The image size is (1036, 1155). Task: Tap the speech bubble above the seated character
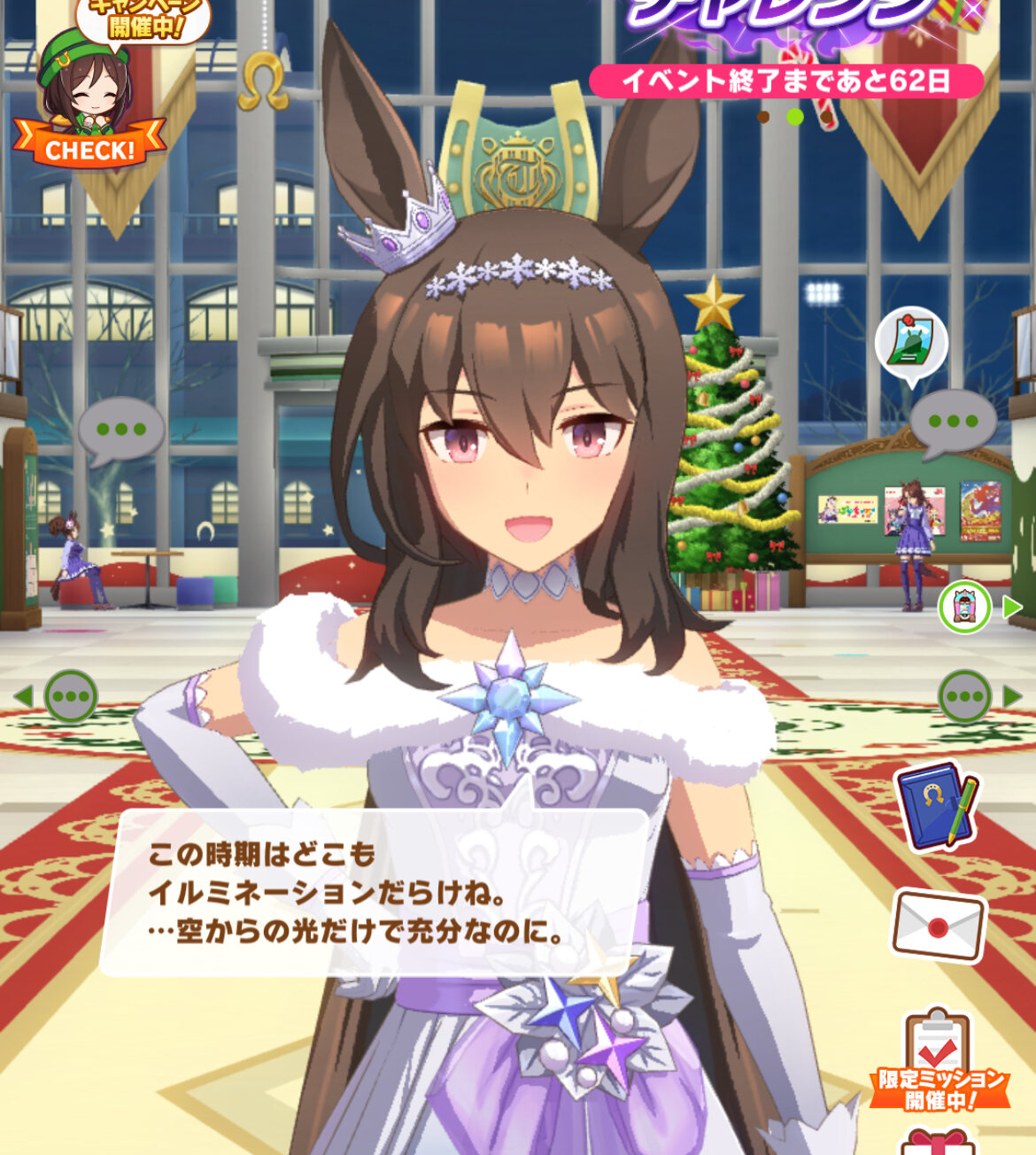[121, 430]
